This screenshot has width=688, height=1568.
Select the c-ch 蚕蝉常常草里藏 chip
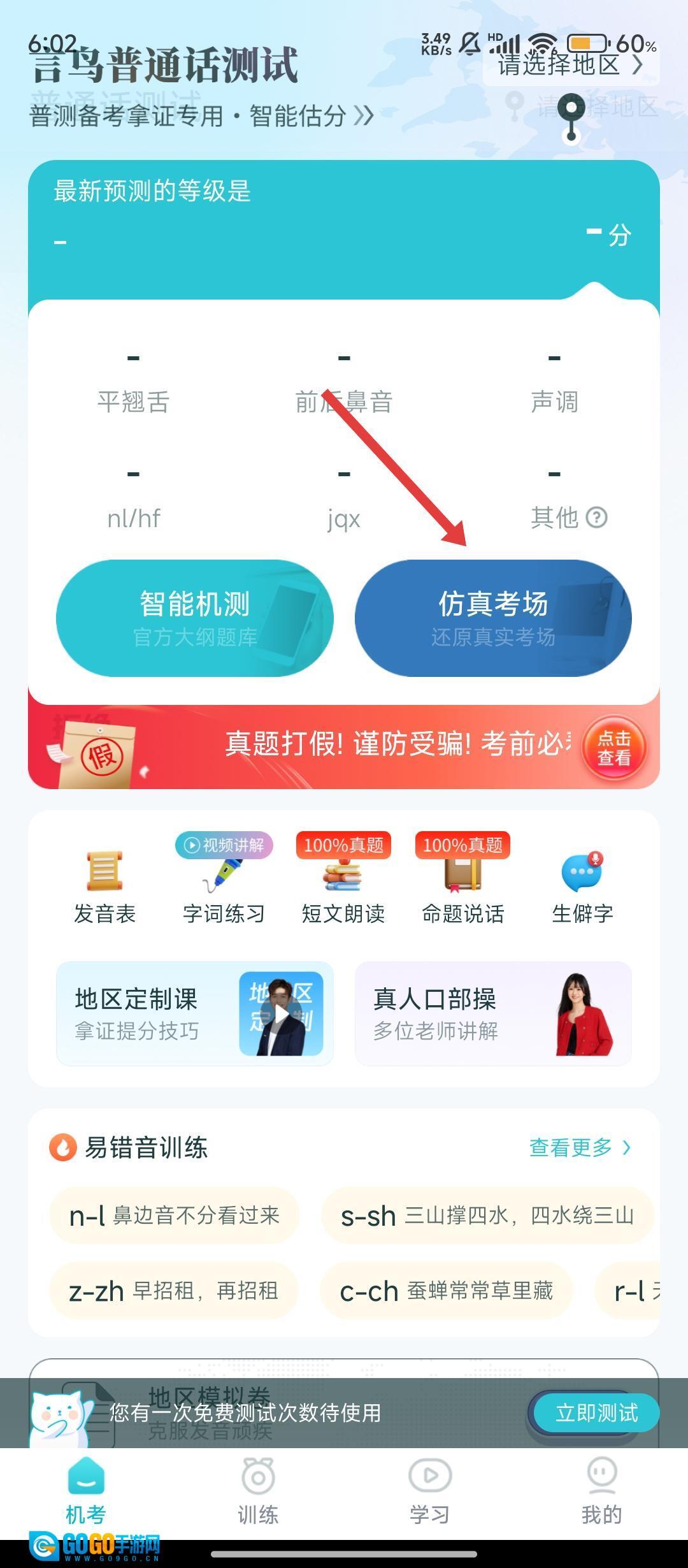[446, 1291]
